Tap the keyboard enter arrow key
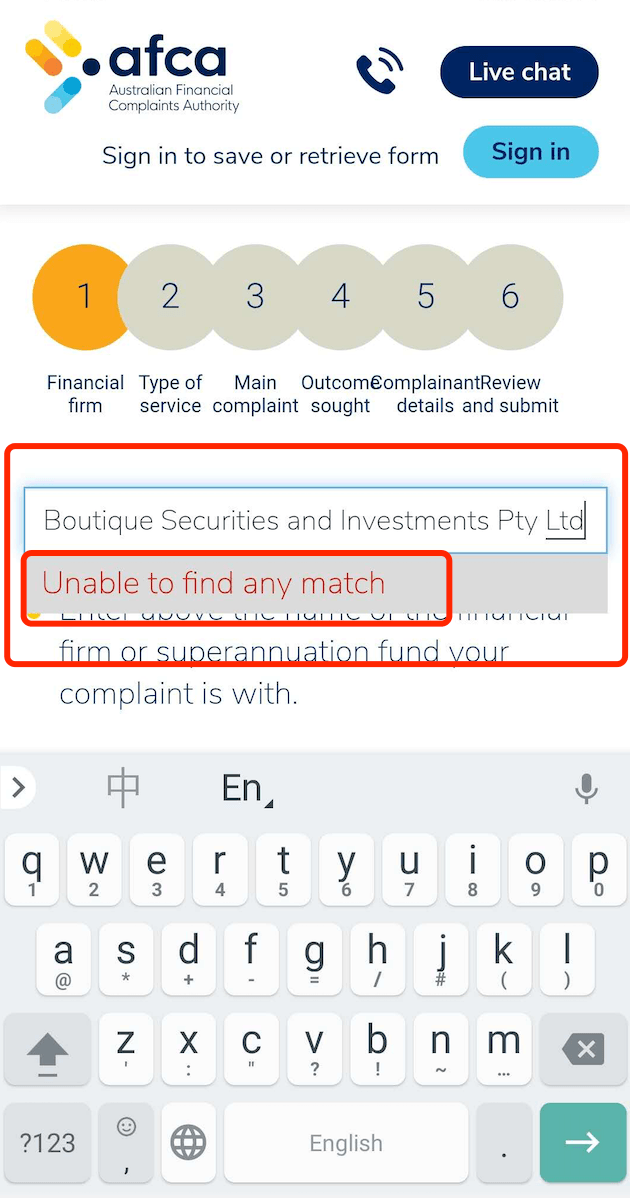Image resolution: width=630 pixels, height=1198 pixels. [583, 1142]
